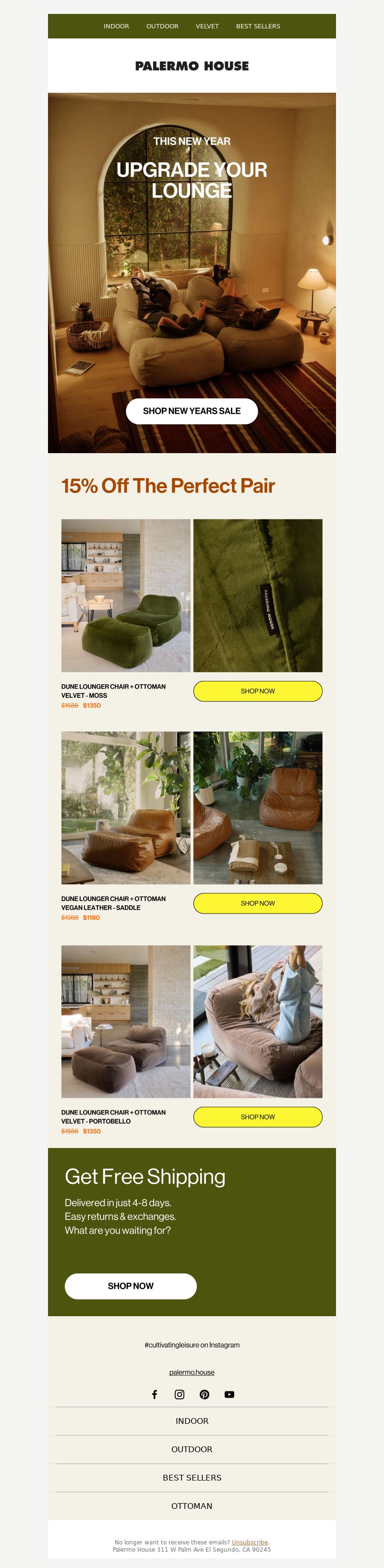Tap Shop Now under Get Free Shipping
Viewport: 384px width, 1568px height.
(x=131, y=1286)
